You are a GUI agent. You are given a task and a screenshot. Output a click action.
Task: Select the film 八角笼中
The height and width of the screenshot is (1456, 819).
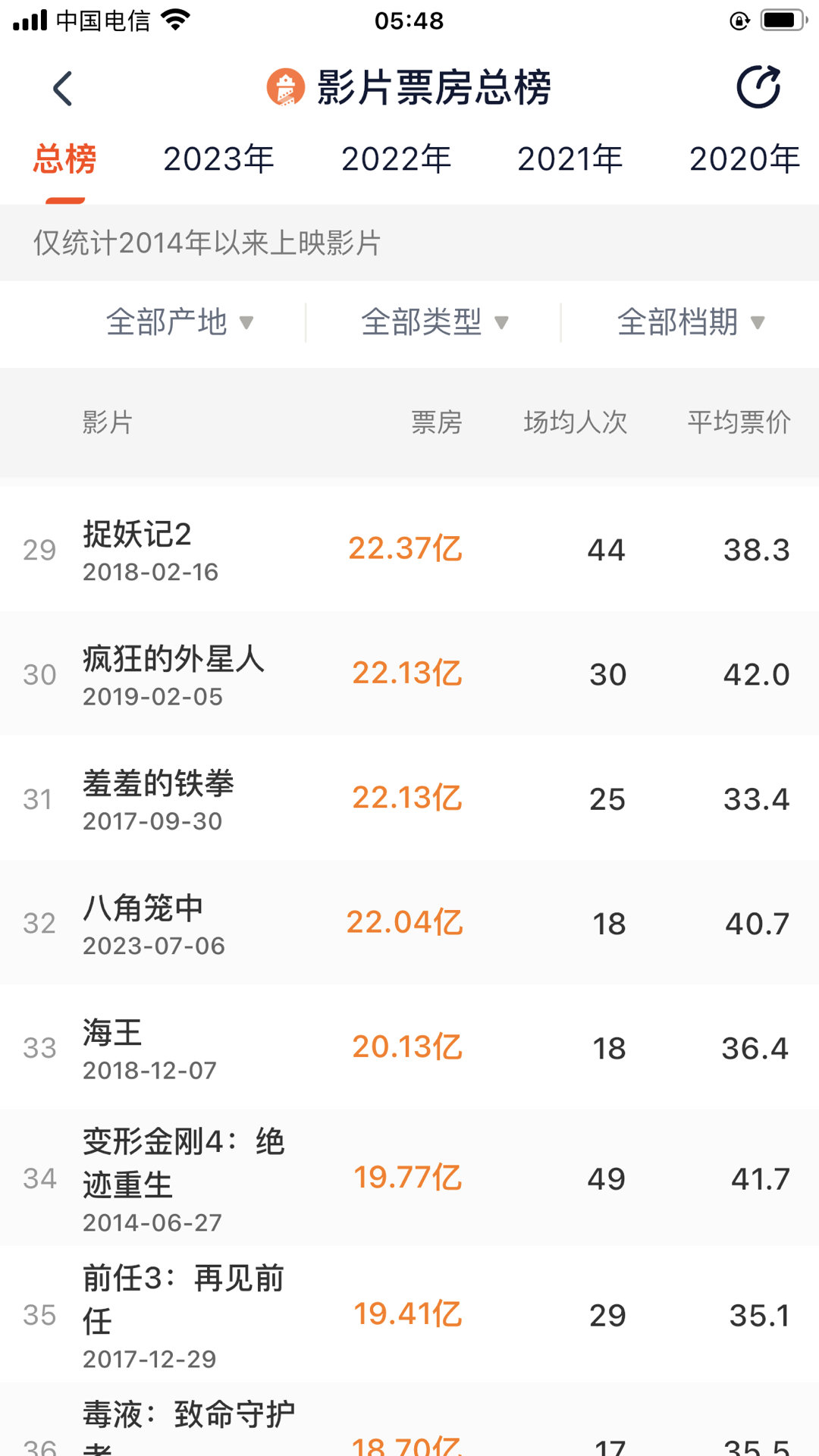tap(409, 922)
